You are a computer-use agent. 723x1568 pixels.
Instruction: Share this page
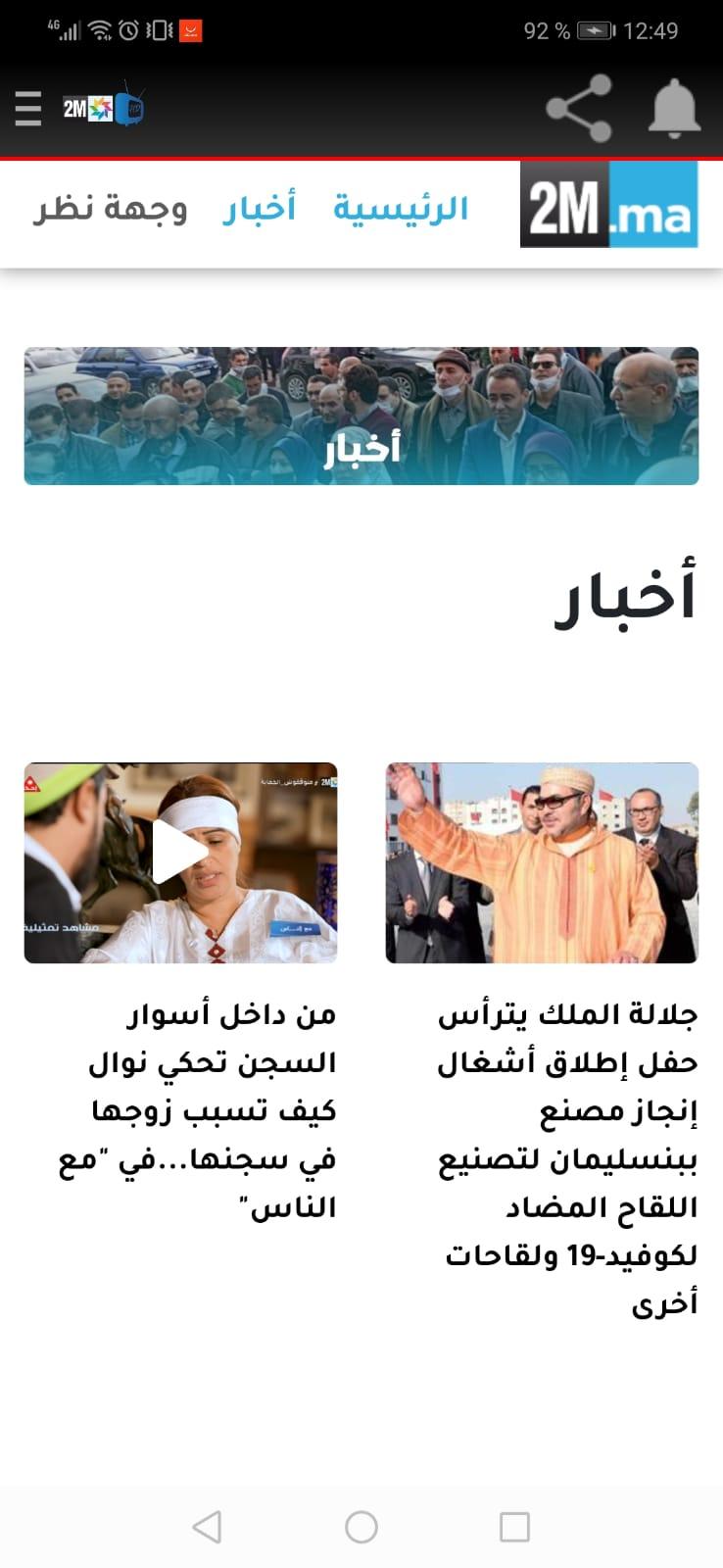coord(578,109)
